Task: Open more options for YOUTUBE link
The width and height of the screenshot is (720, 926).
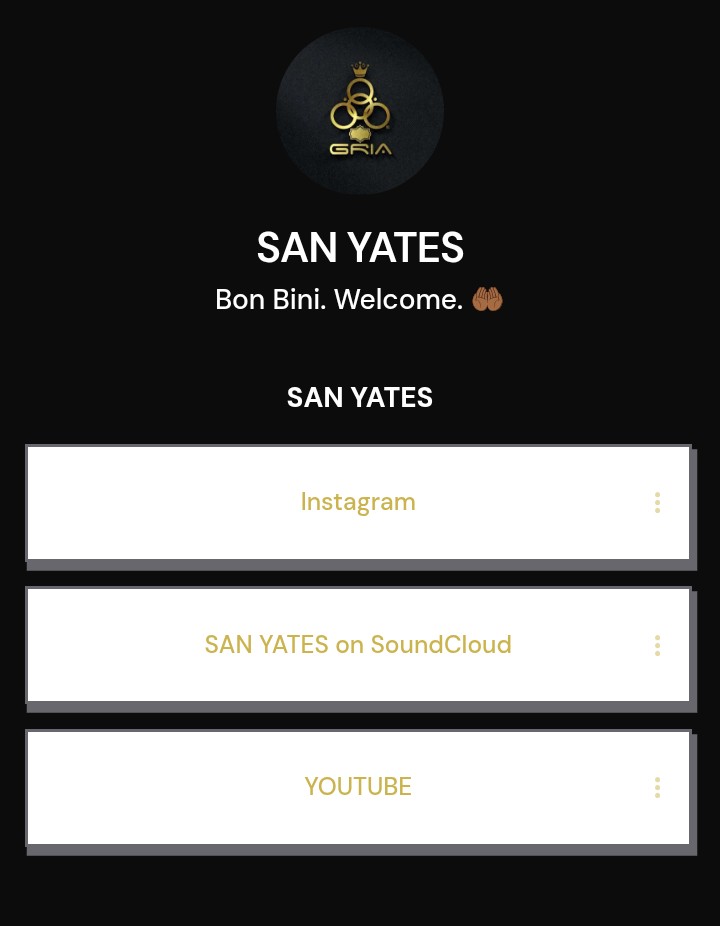Action: coord(657,788)
